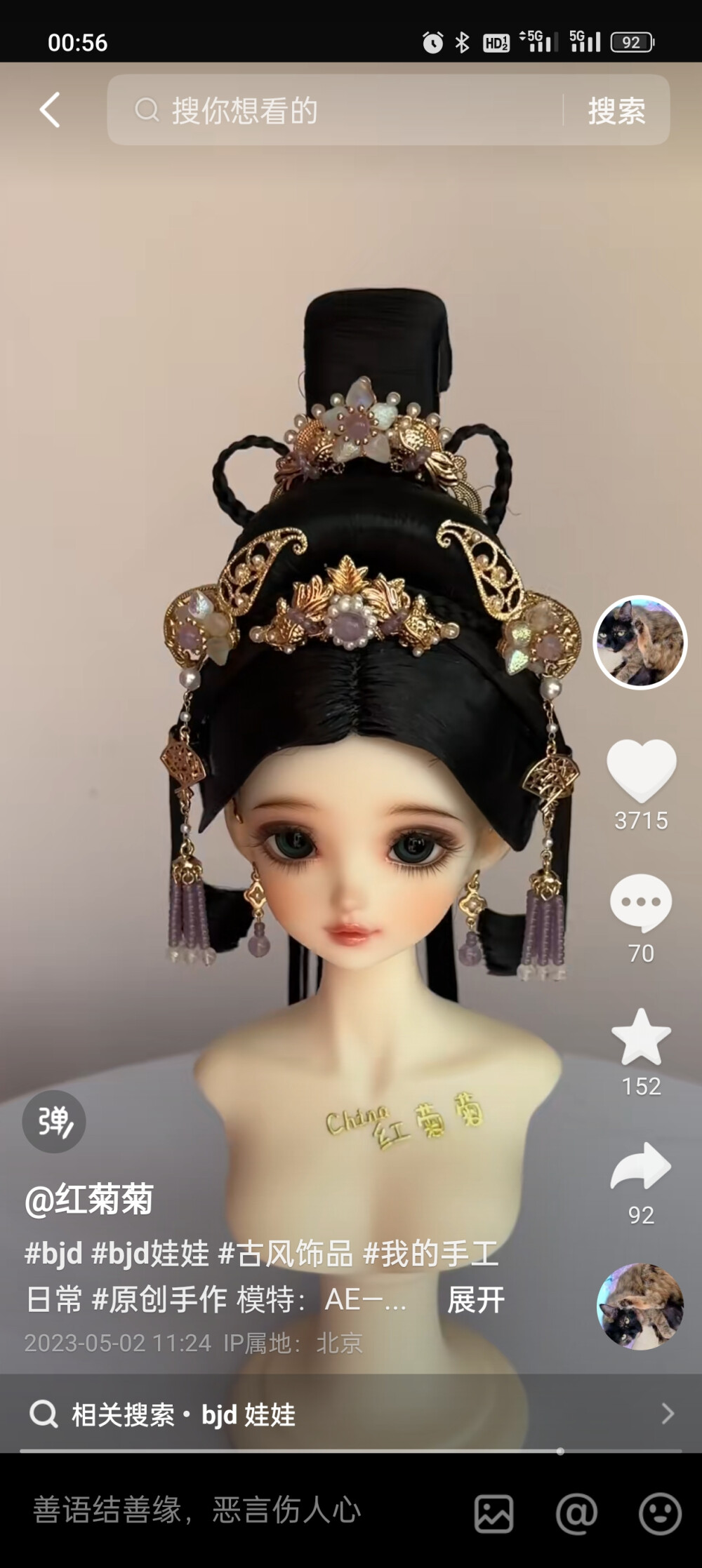Tap the 搜索 button

(x=616, y=111)
